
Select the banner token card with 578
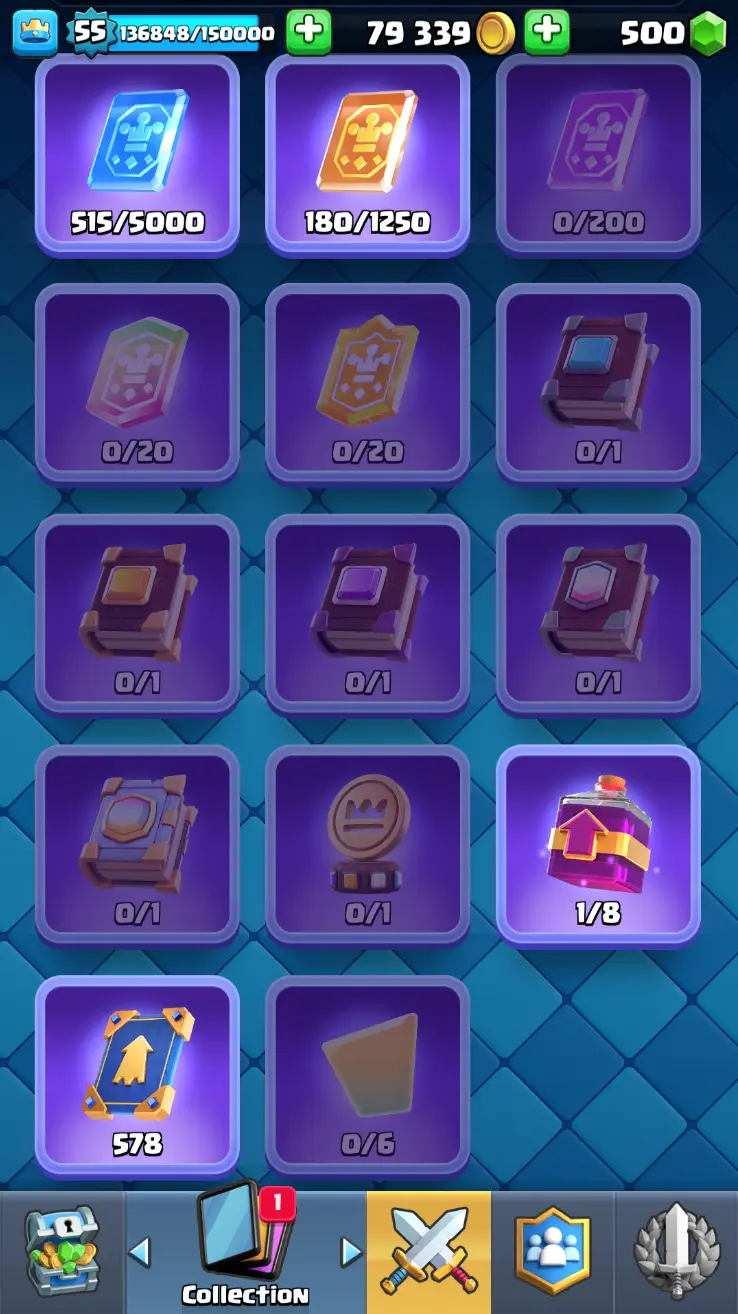point(137,1073)
